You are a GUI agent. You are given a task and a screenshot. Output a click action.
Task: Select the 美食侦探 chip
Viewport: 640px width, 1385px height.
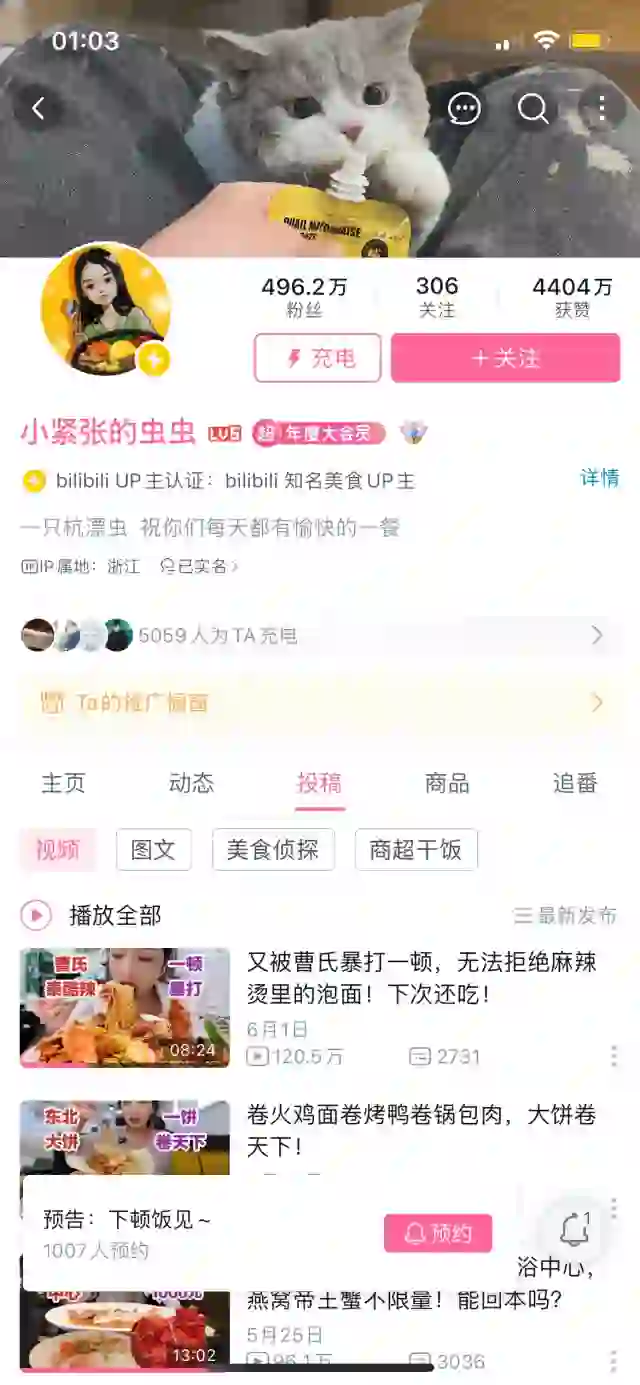[x=273, y=850]
